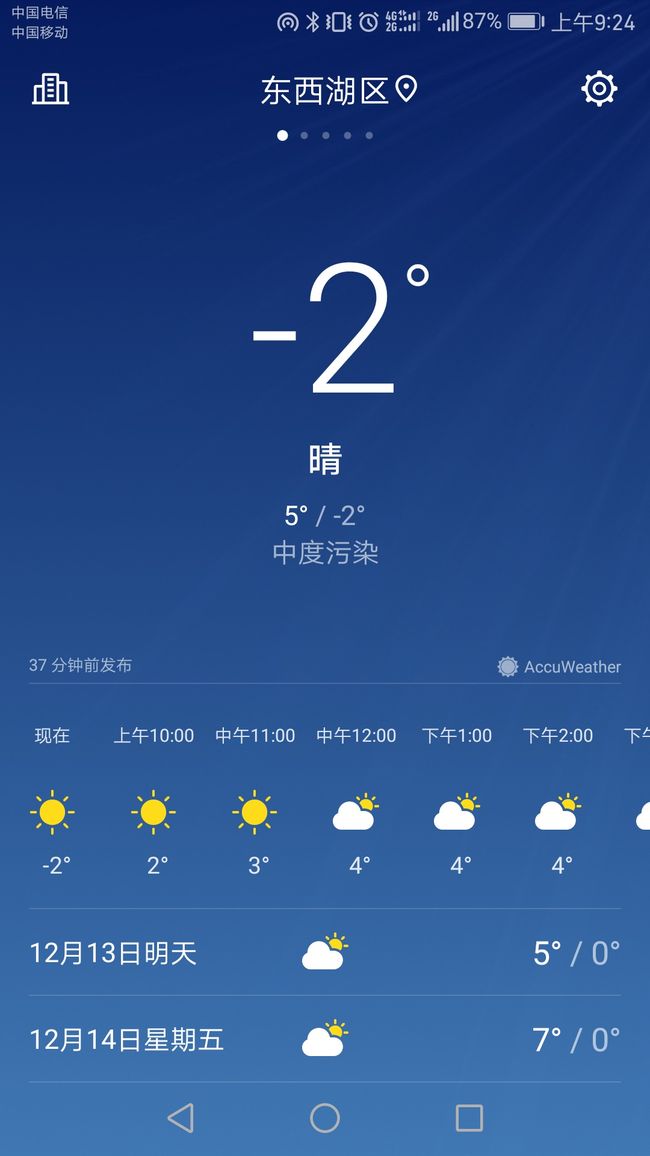Go back with the system back button
Viewport: 650px width, 1156px height.
pos(181,1118)
